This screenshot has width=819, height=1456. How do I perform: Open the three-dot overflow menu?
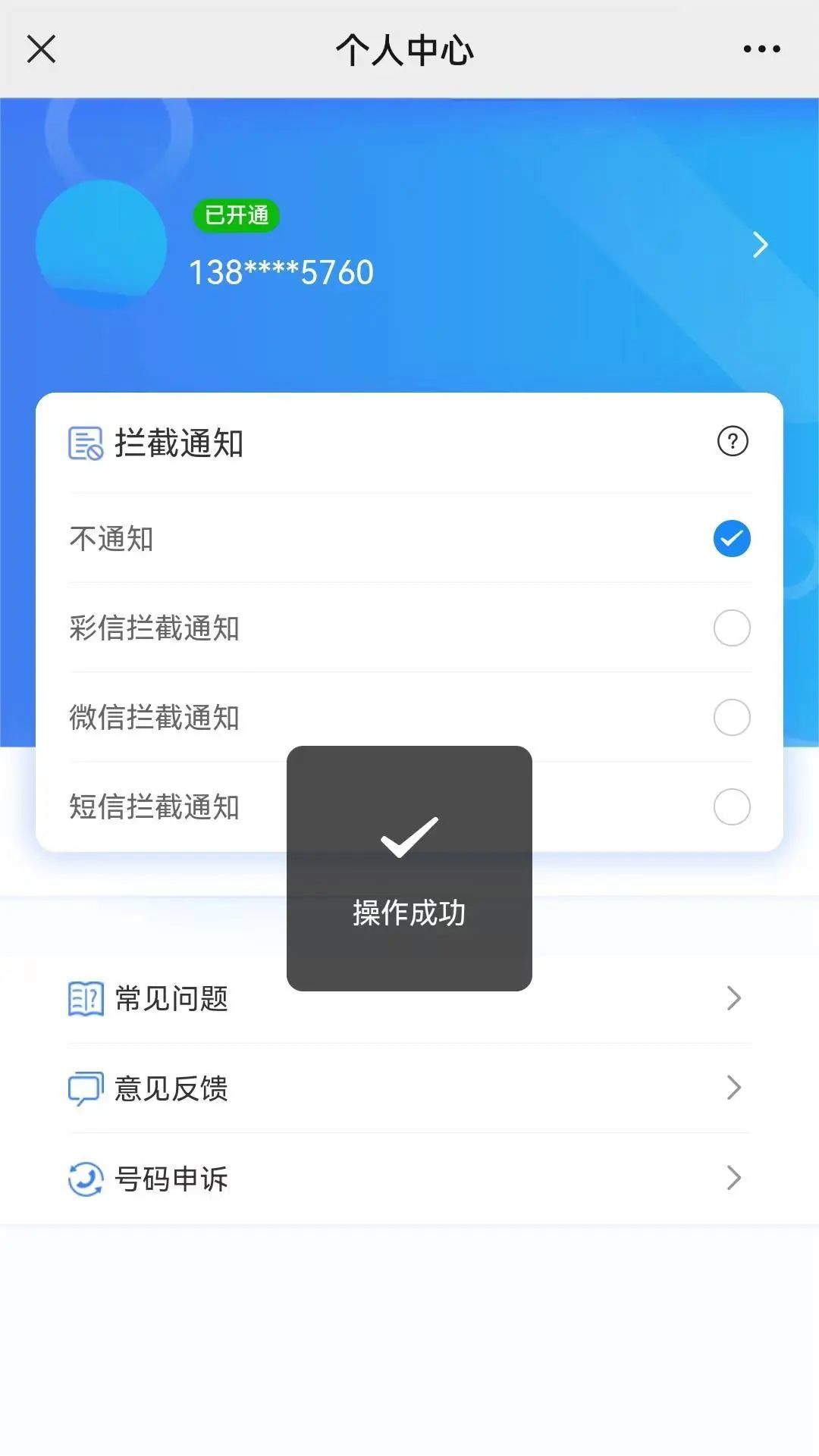coord(761,49)
